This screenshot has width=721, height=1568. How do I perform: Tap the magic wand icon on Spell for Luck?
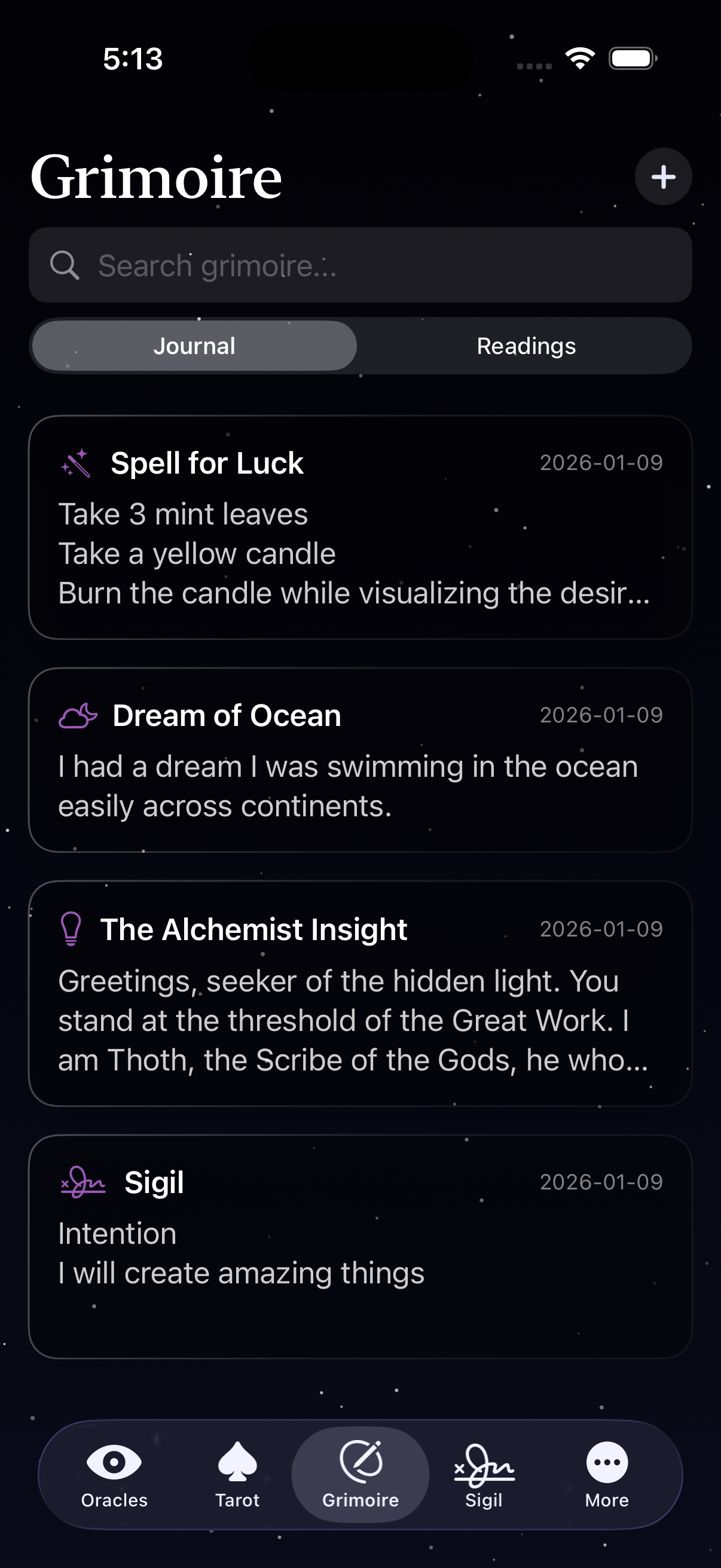click(x=75, y=463)
